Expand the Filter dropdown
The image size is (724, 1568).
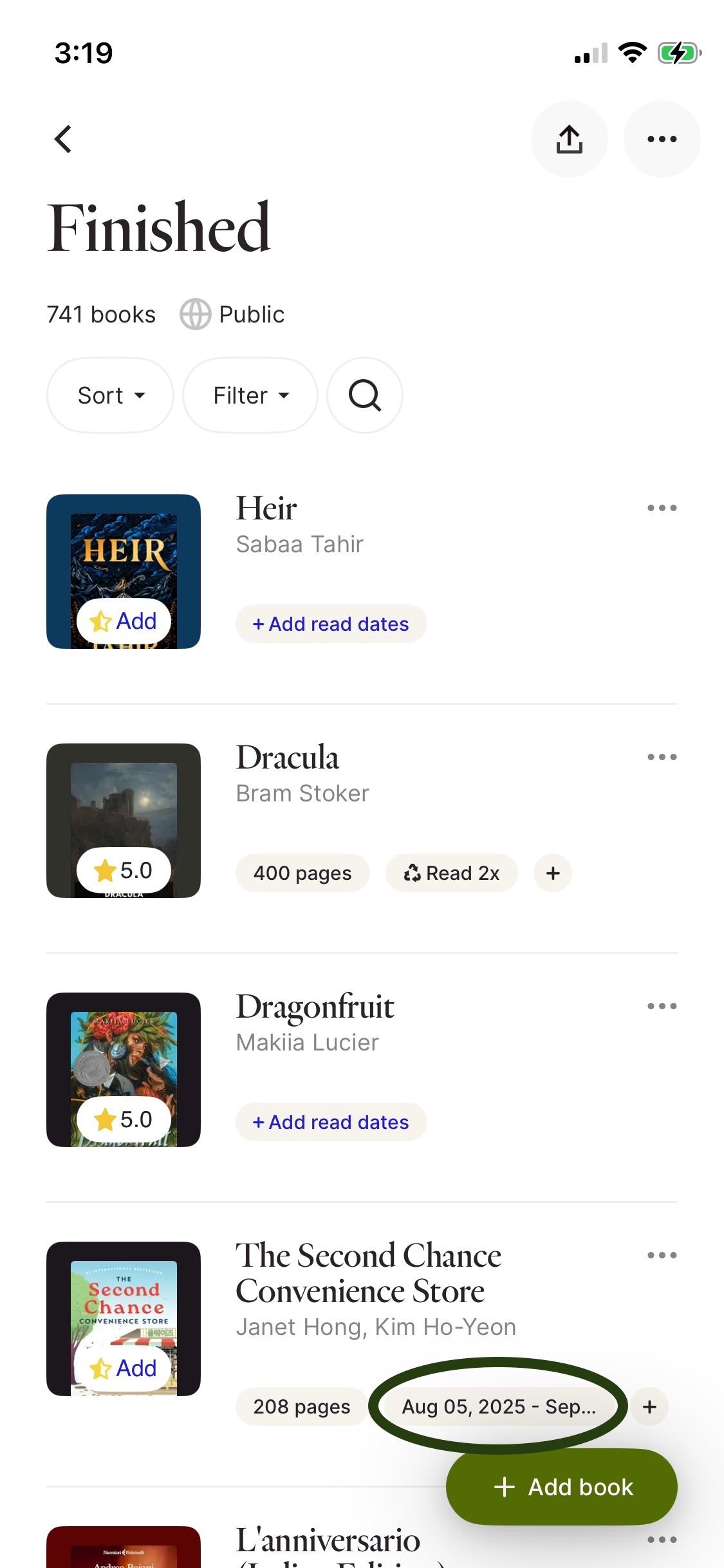coord(250,395)
